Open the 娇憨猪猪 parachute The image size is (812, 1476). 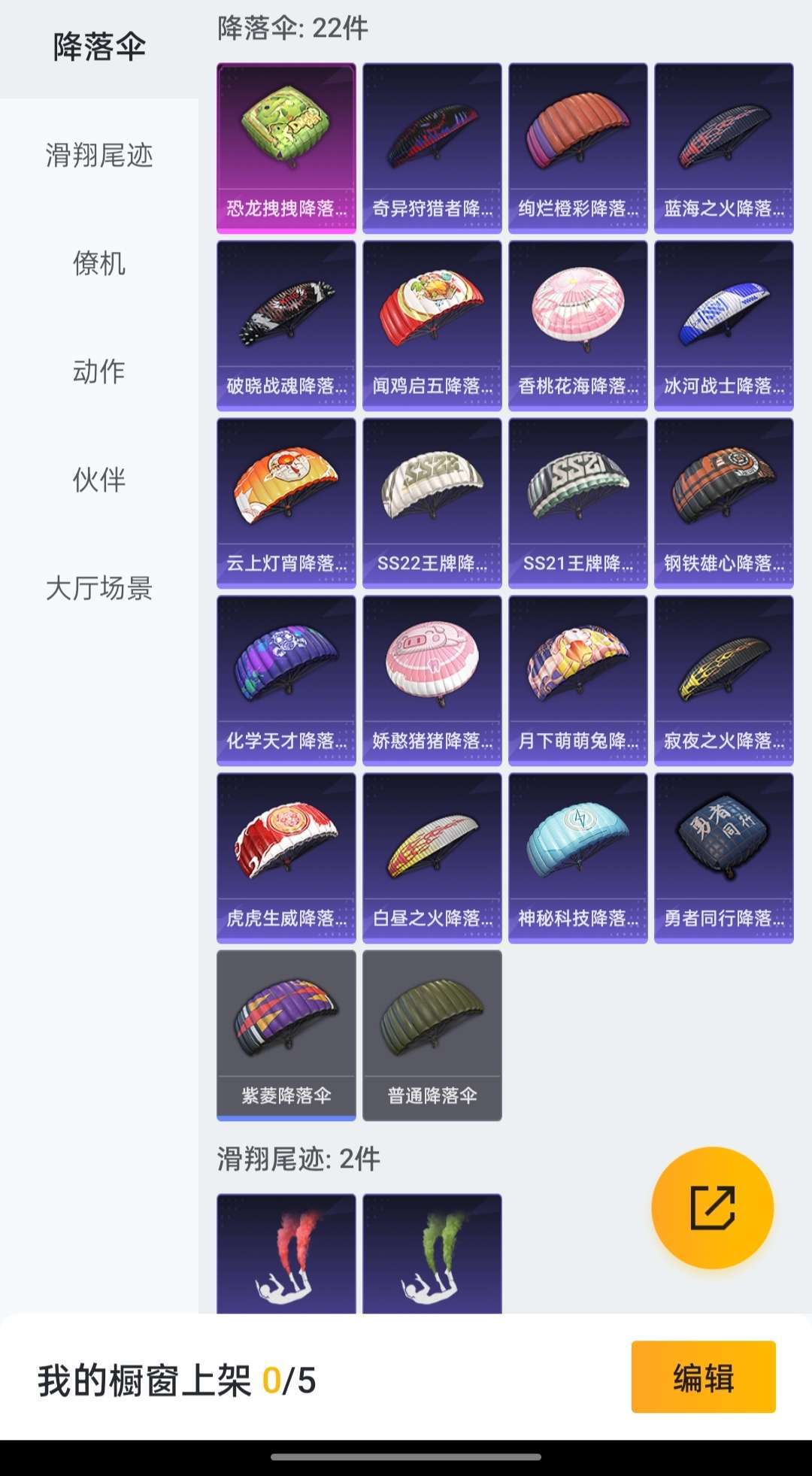(x=432, y=680)
